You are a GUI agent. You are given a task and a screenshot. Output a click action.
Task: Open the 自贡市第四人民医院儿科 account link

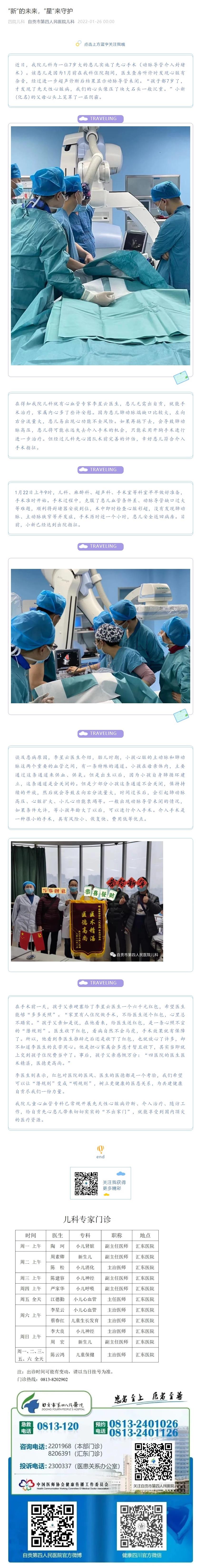pos(51,21)
